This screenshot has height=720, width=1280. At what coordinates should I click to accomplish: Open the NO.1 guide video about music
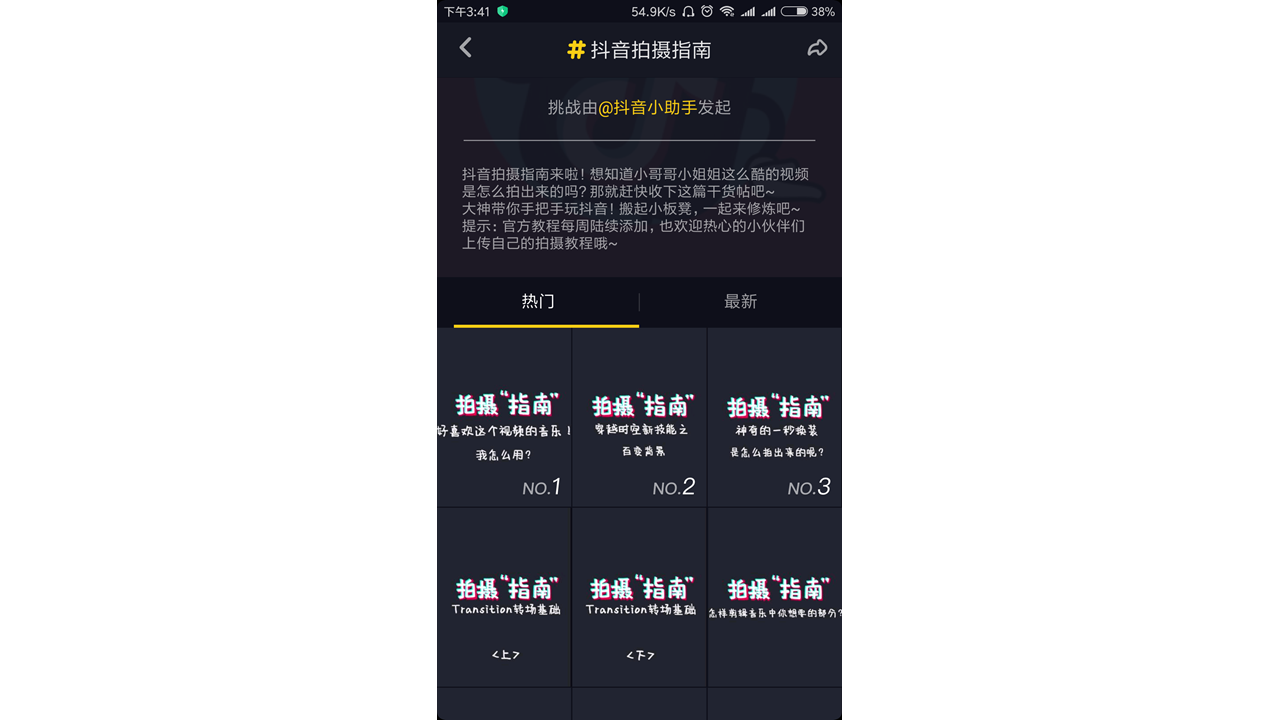pyautogui.click(x=504, y=418)
